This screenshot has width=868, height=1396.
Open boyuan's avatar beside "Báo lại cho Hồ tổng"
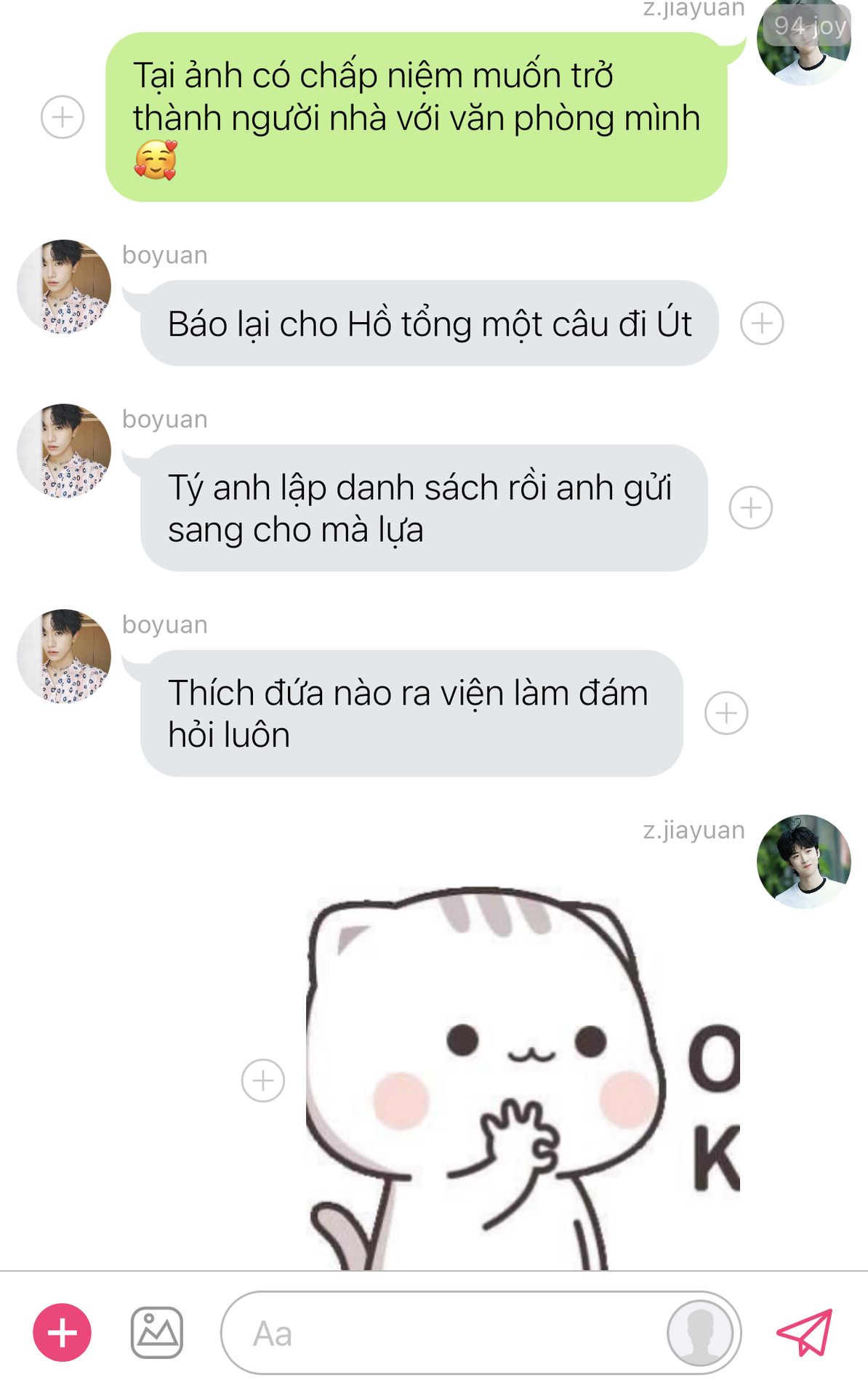tap(64, 286)
